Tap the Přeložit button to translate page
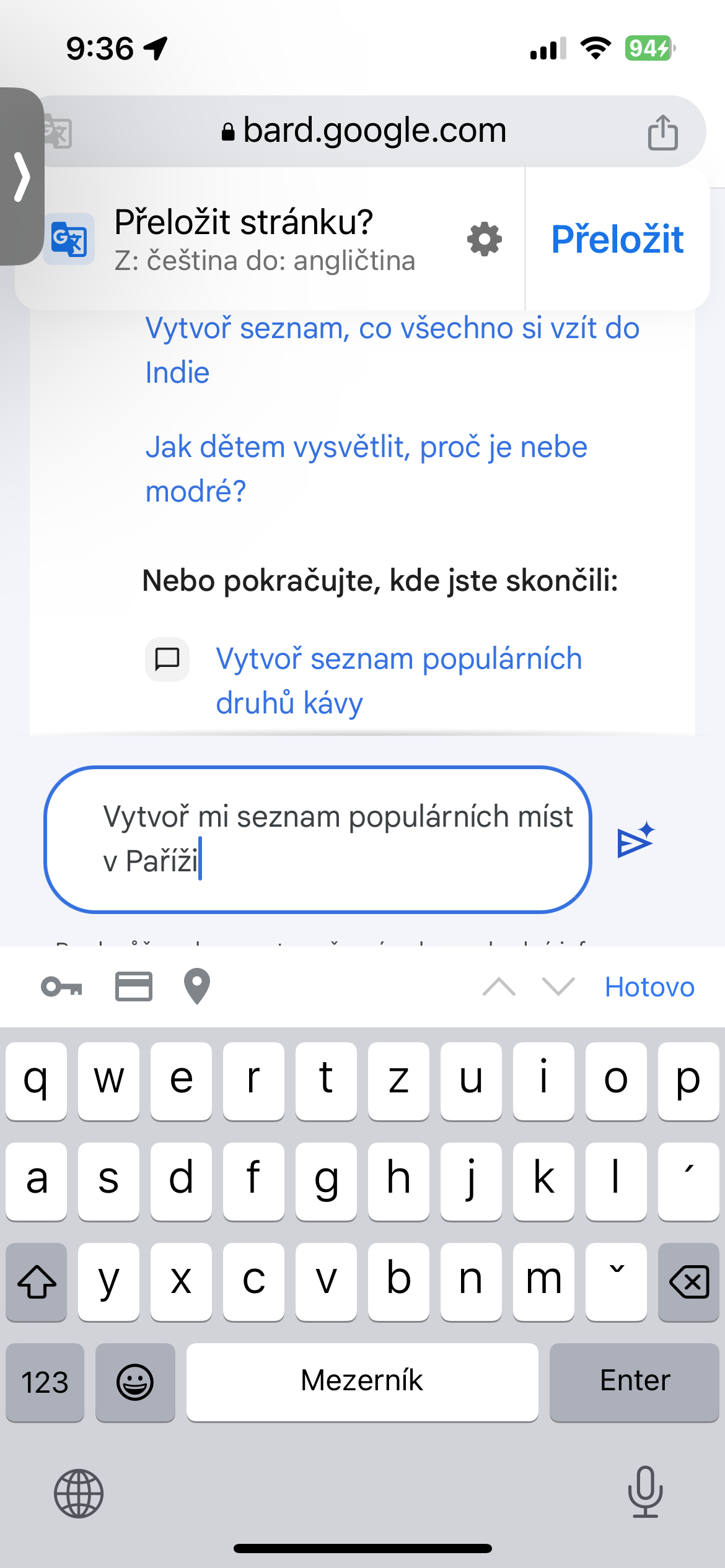This screenshot has height=1568, width=725. pos(617,239)
